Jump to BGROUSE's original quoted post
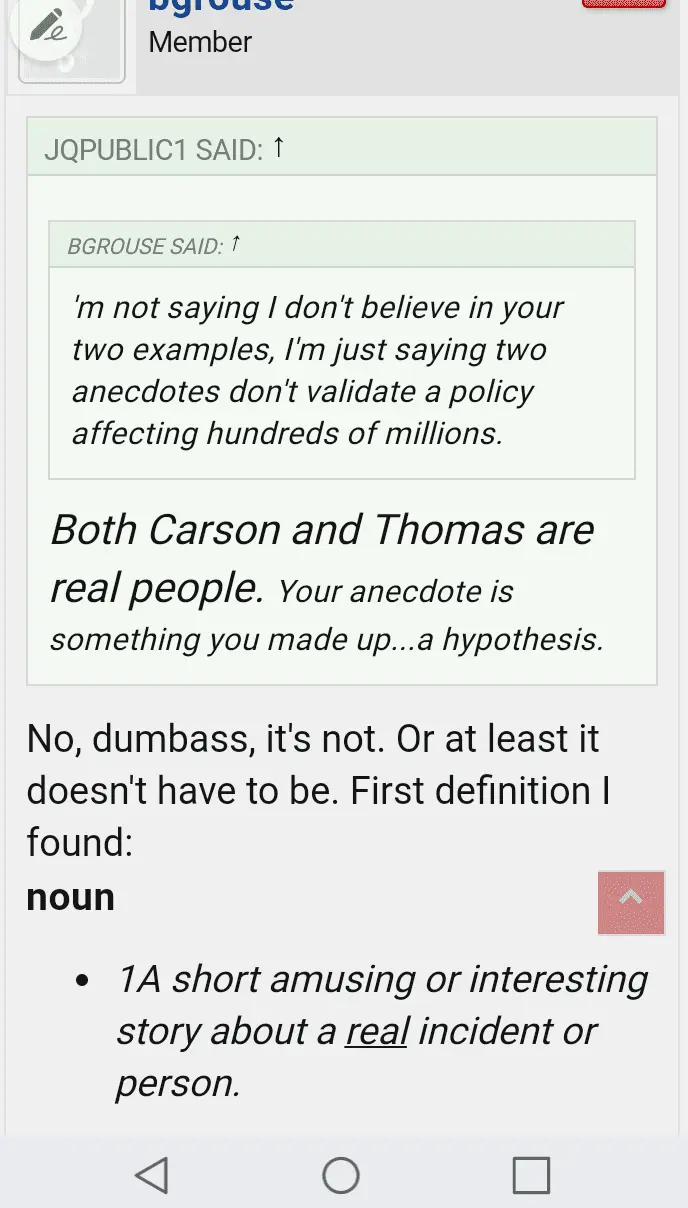 [235, 243]
